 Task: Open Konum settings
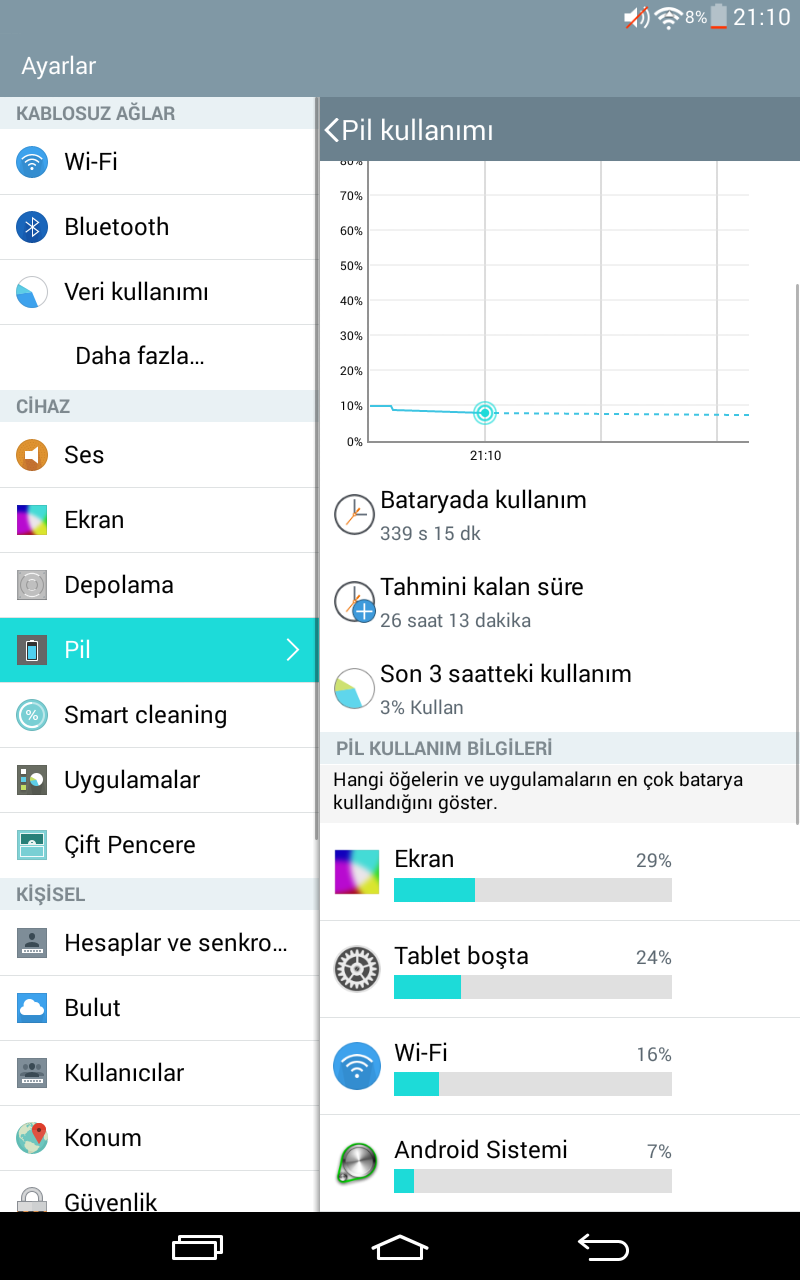(158, 1138)
